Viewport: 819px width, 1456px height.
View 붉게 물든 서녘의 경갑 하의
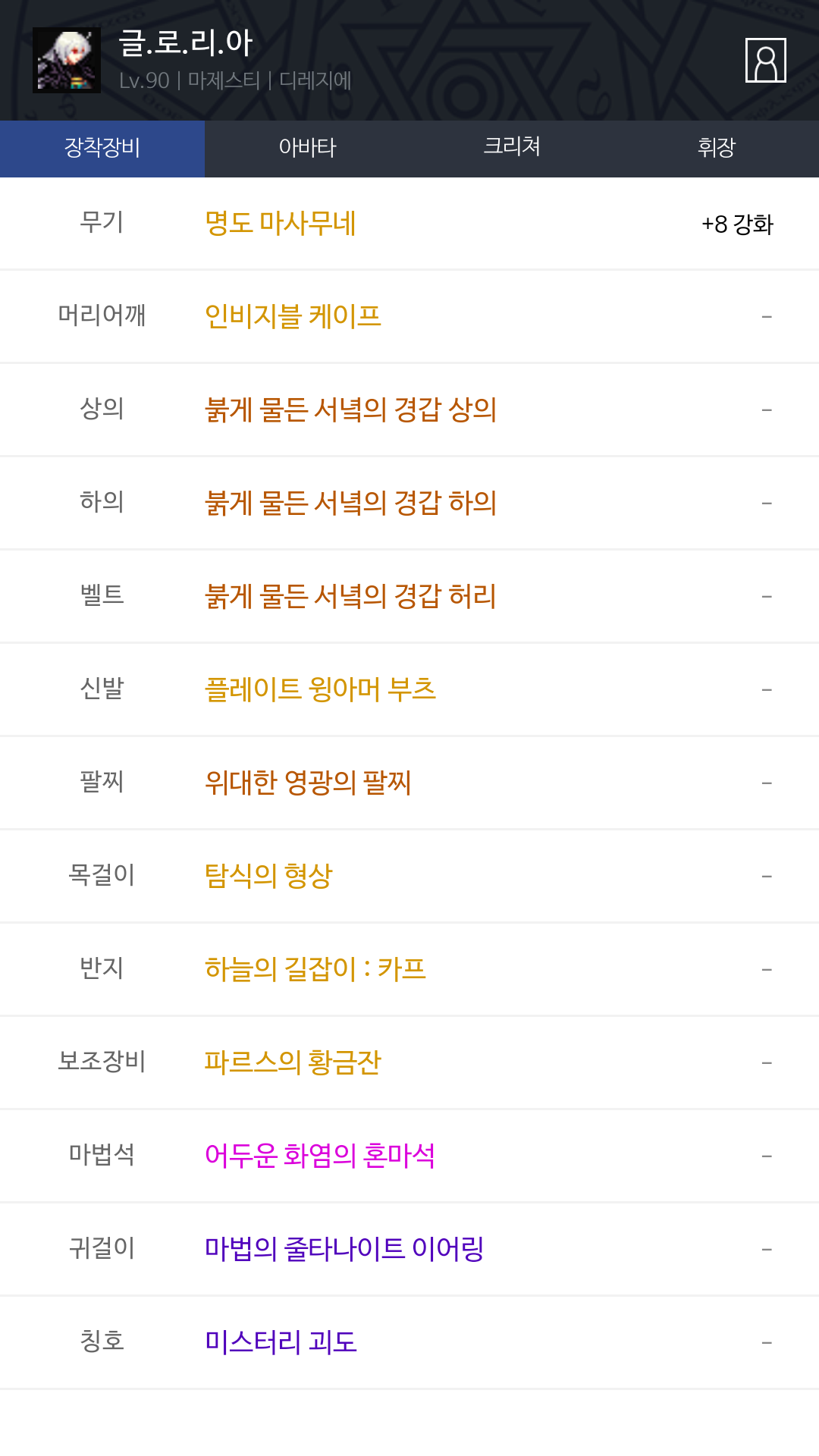pyautogui.click(x=350, y=503)
